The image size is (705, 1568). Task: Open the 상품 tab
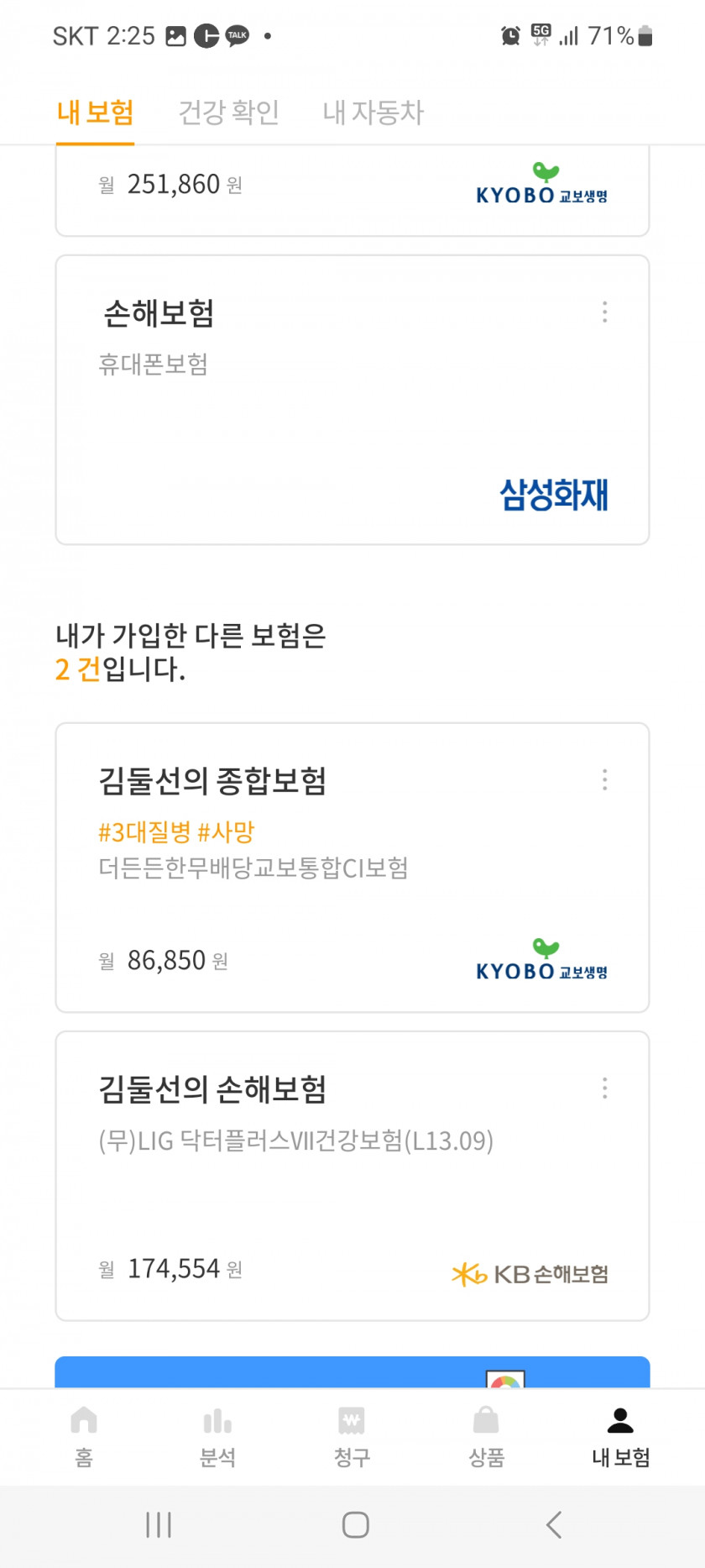point(486,1436)
